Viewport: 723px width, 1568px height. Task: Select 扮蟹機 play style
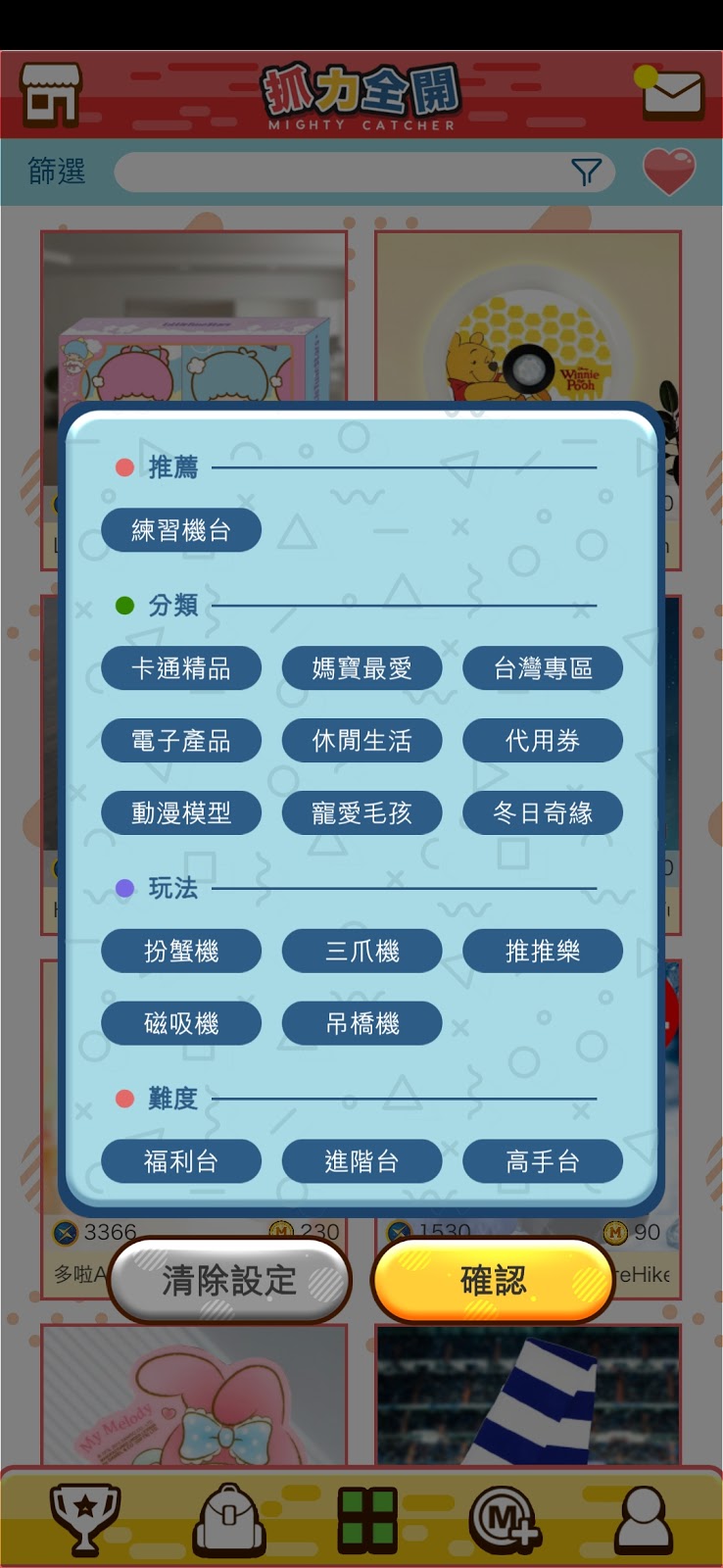point(181,951)
